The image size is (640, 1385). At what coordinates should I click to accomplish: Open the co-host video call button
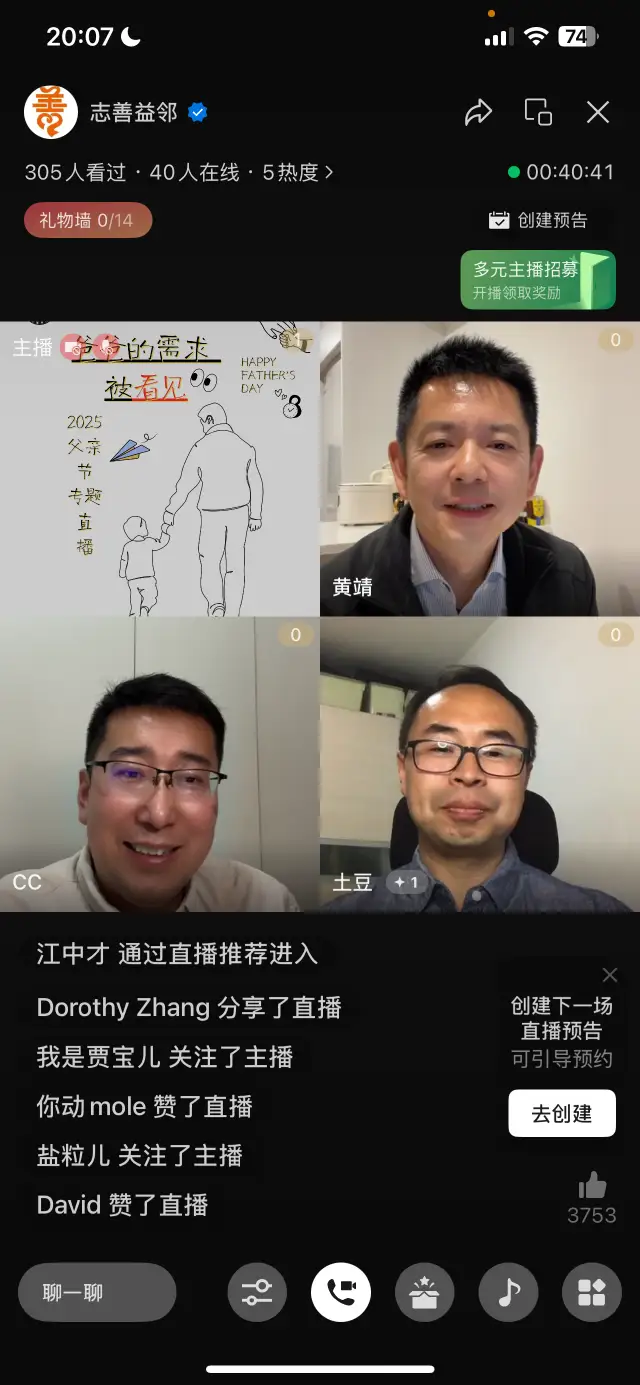pos(341,1292)
